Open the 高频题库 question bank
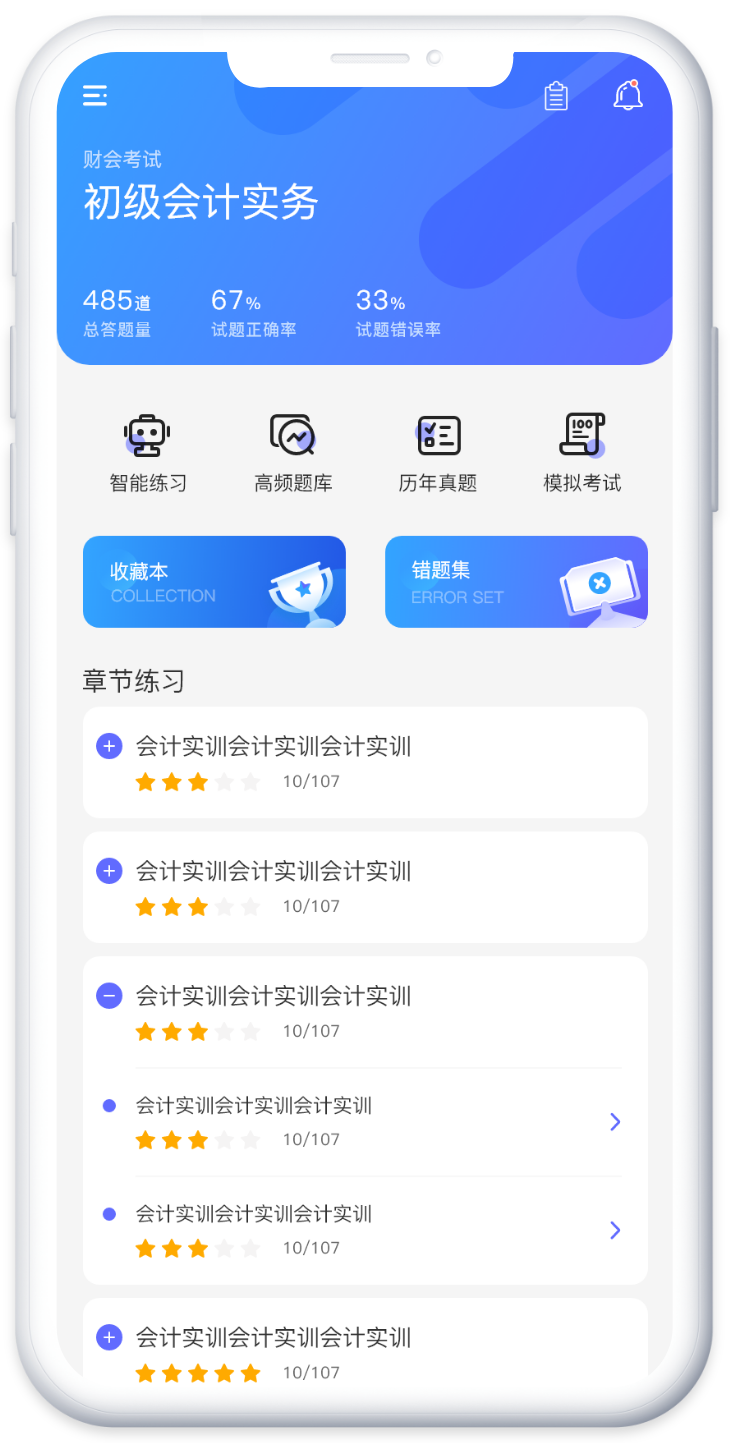737x1444 pixels. [293, 453]
